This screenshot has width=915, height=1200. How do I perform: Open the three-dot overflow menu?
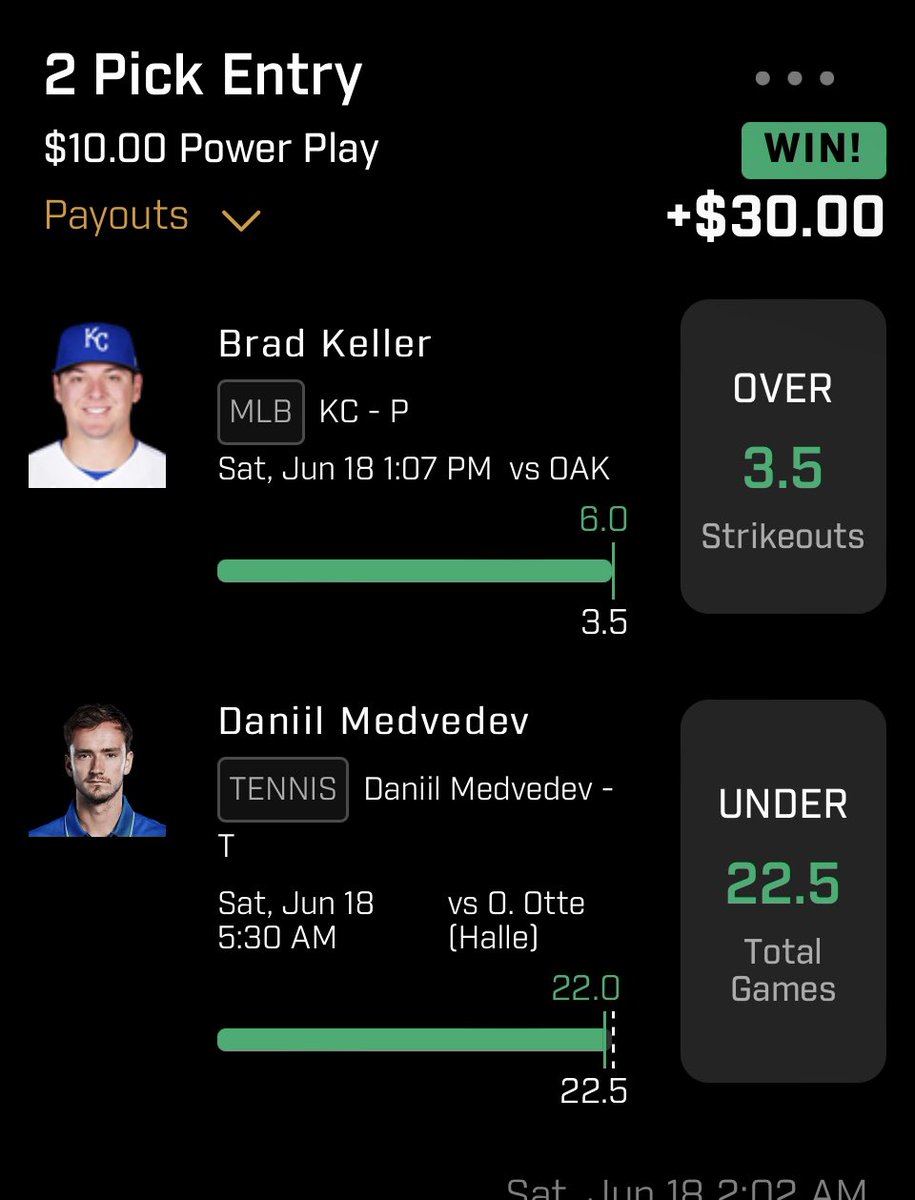click(x=795, y=78)
